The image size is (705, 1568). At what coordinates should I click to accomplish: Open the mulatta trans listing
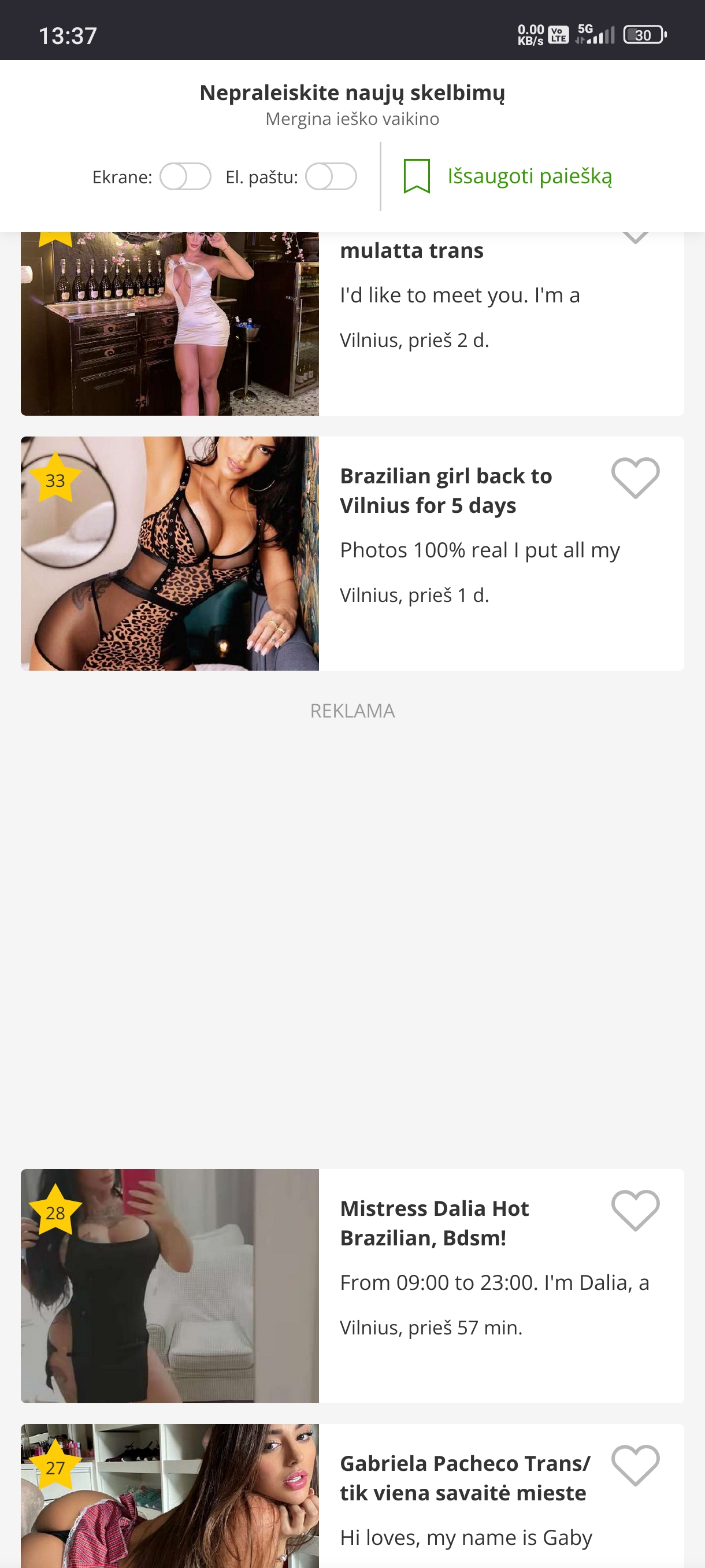click(x=352, y=324)
